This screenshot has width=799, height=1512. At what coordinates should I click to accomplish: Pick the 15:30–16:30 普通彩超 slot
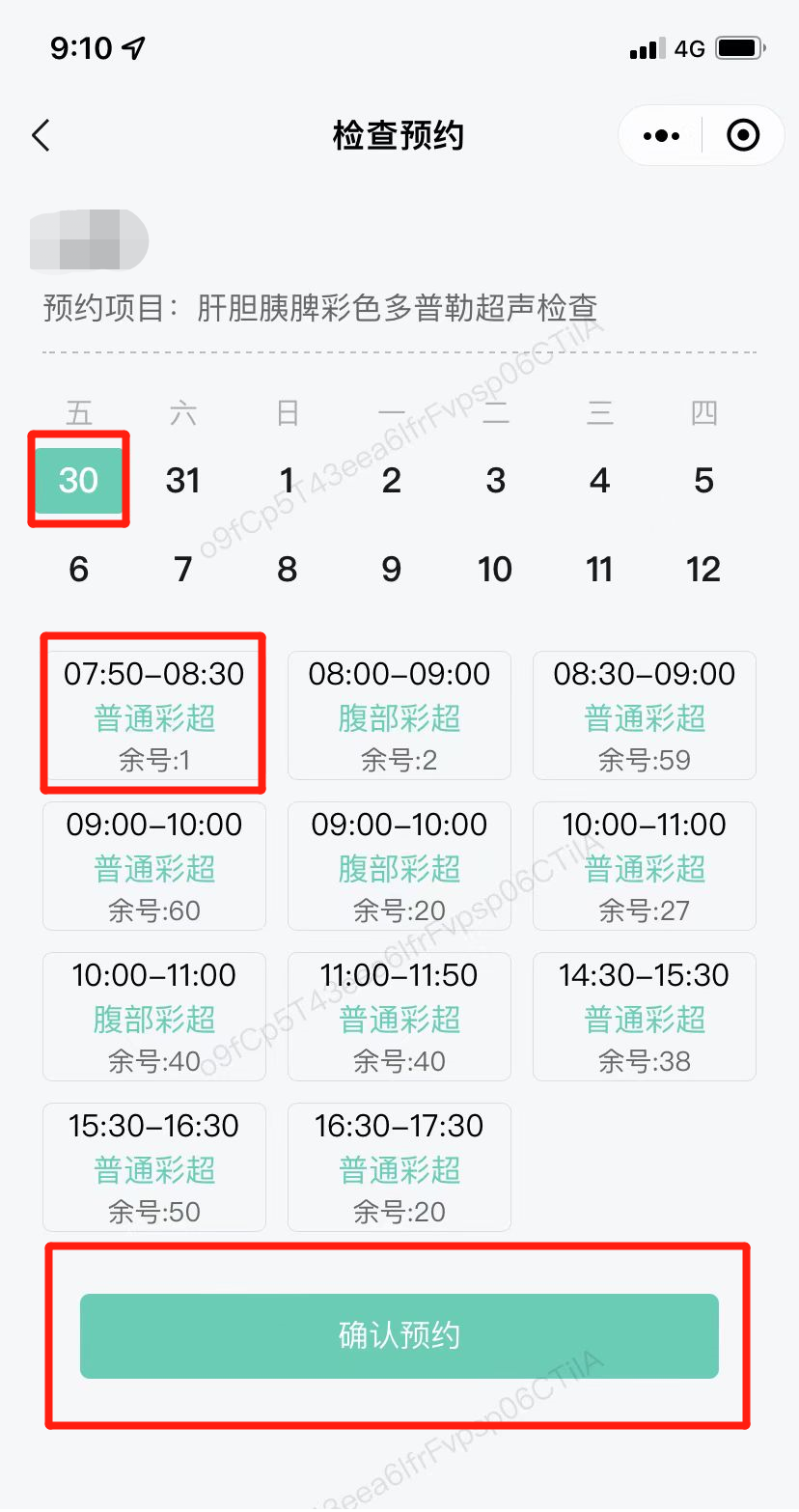point(154,1167)
